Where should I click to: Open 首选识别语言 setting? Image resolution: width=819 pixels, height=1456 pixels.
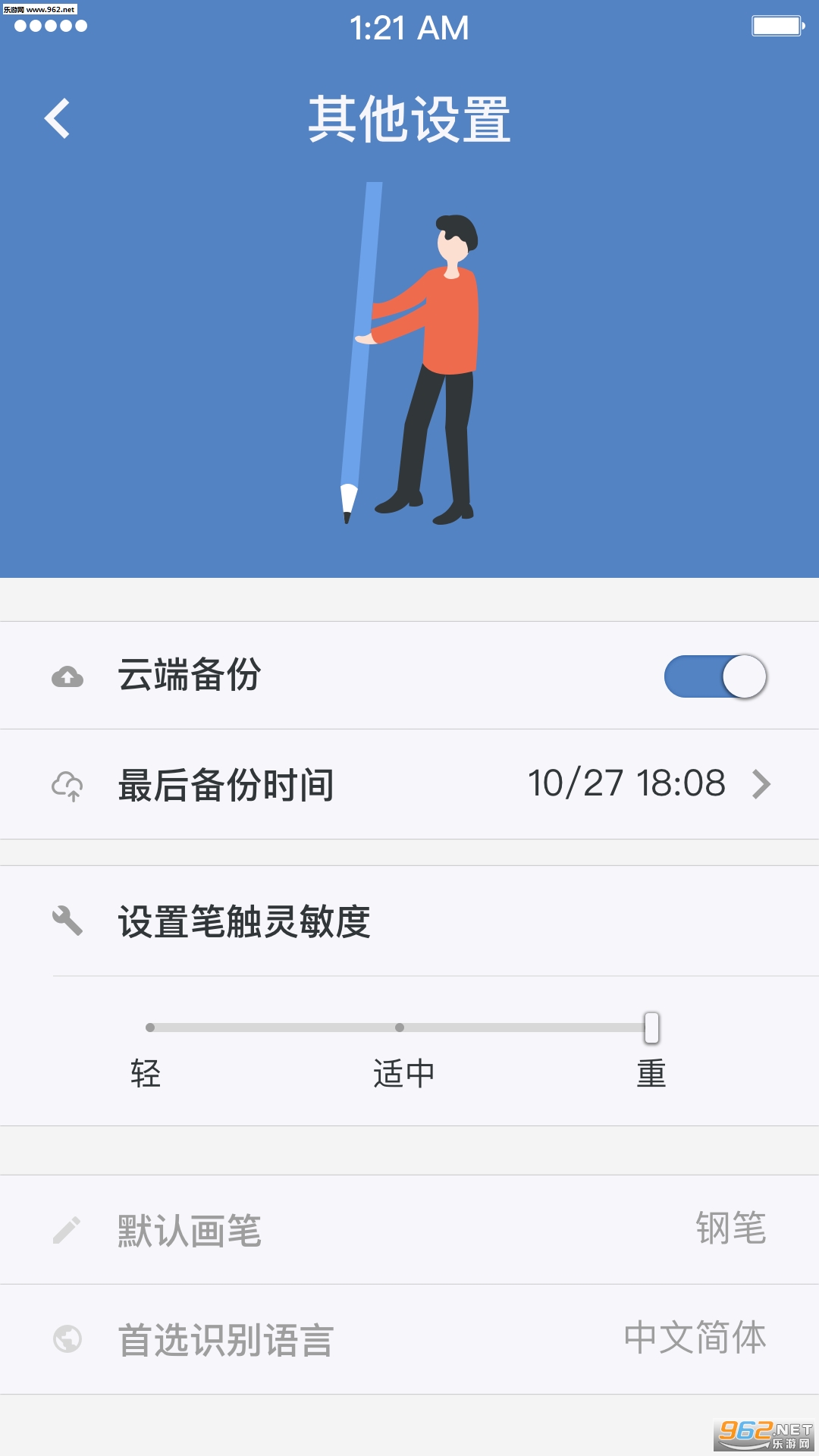409,1338
